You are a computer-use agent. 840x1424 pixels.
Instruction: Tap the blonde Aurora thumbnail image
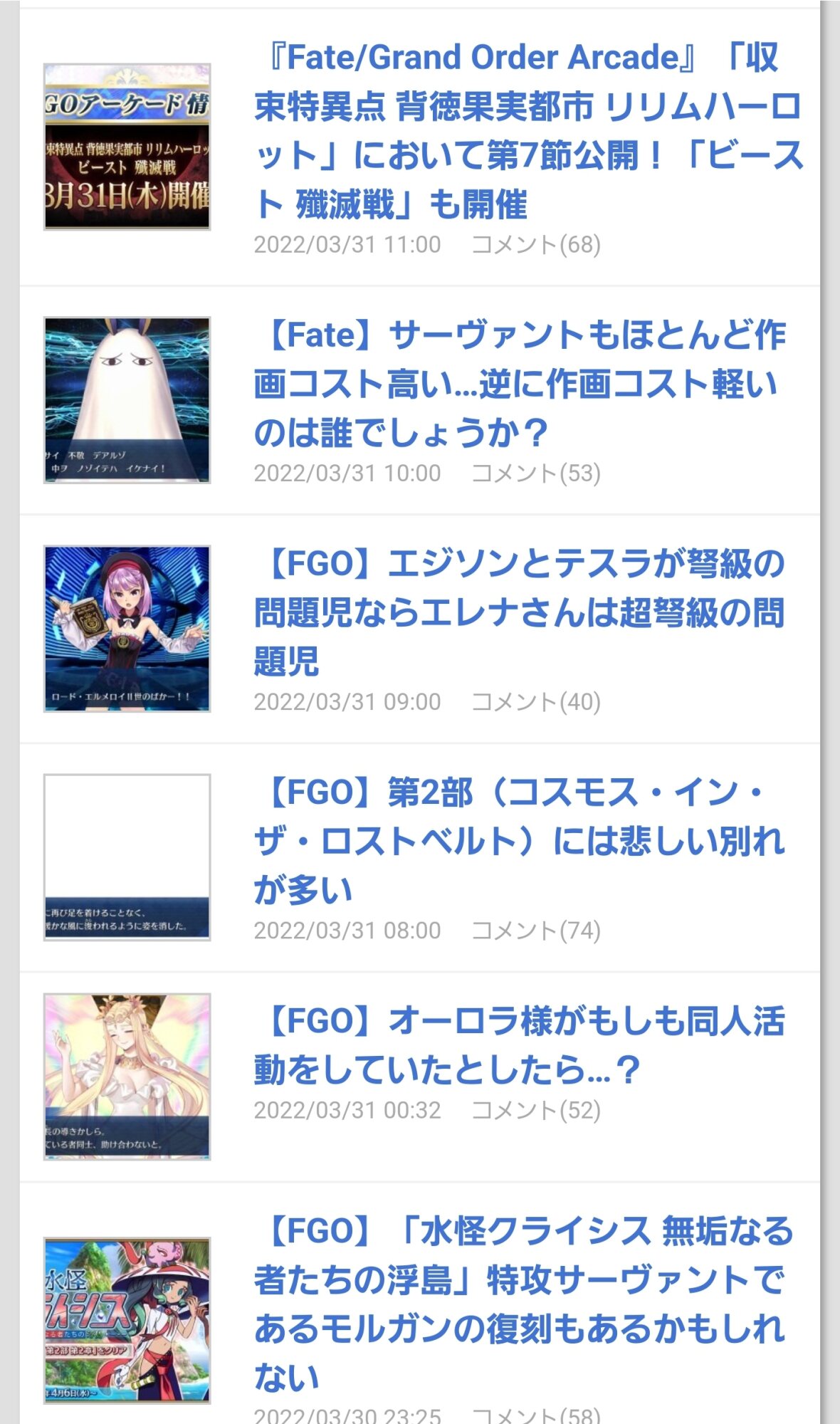127,1076
